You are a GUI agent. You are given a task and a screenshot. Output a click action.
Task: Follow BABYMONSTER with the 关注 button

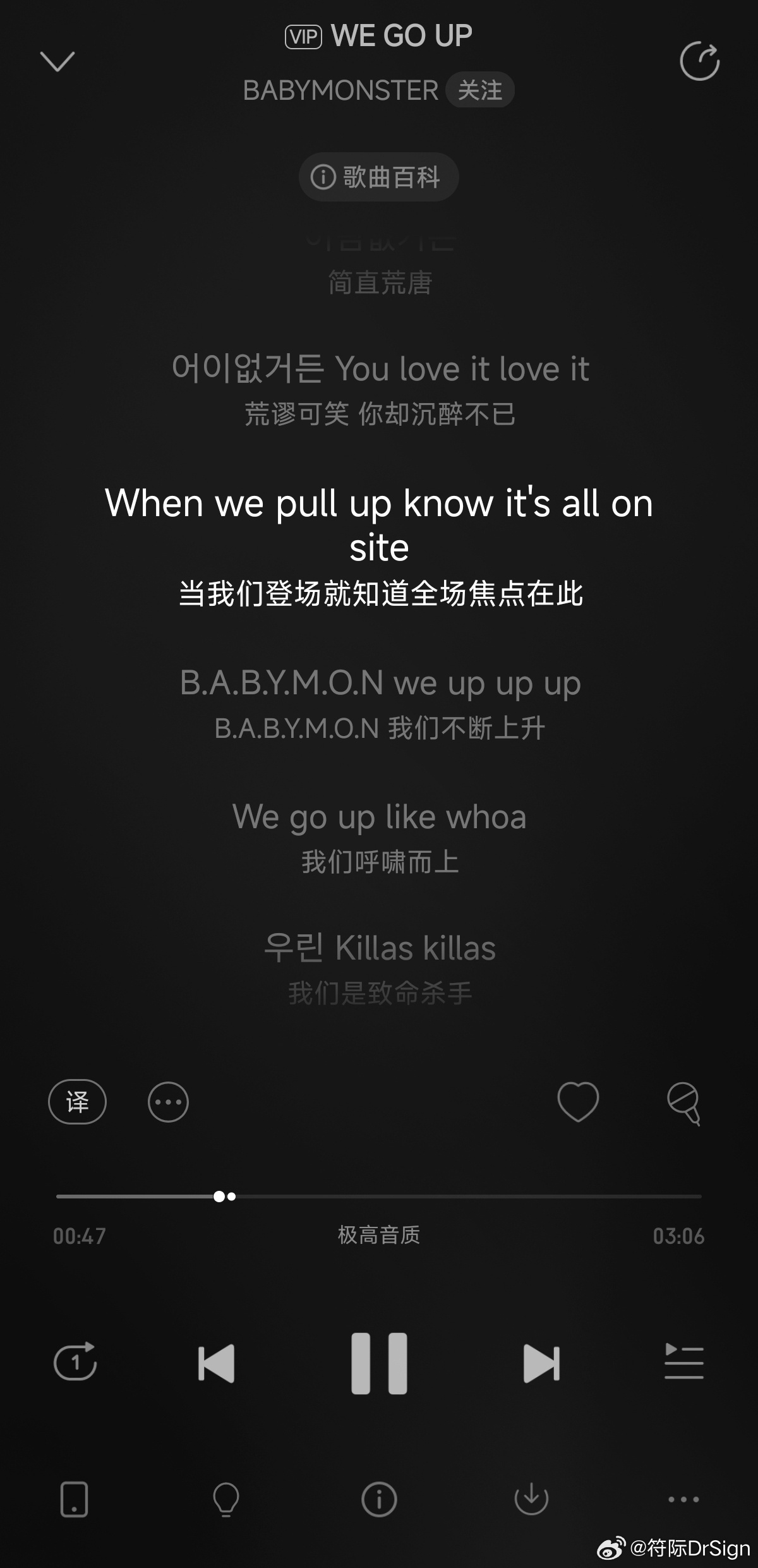pos(479,90)
